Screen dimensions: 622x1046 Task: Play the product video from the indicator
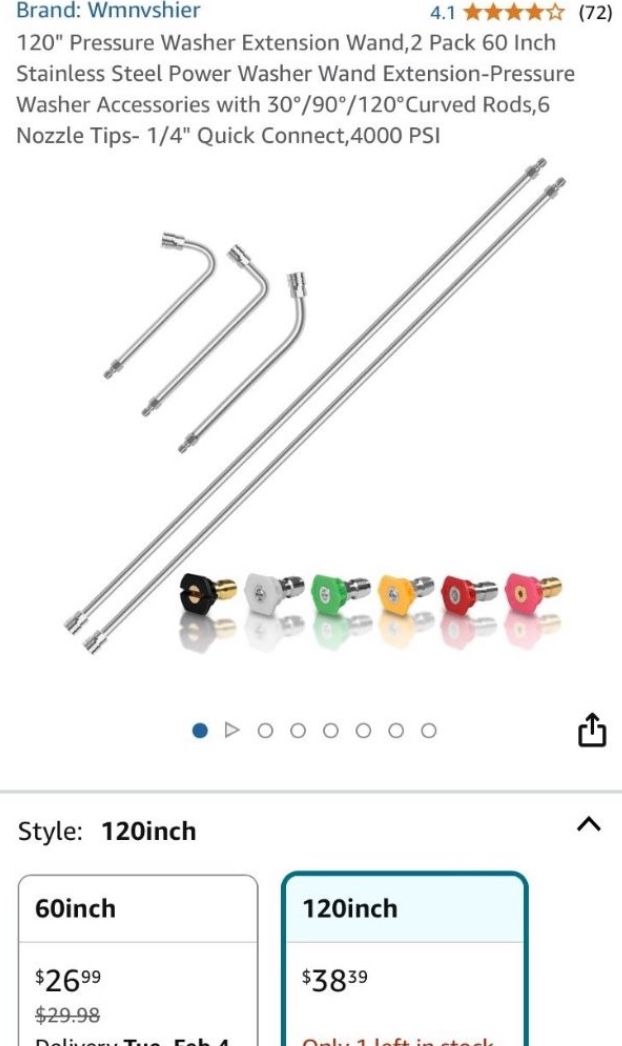[232, 731]
